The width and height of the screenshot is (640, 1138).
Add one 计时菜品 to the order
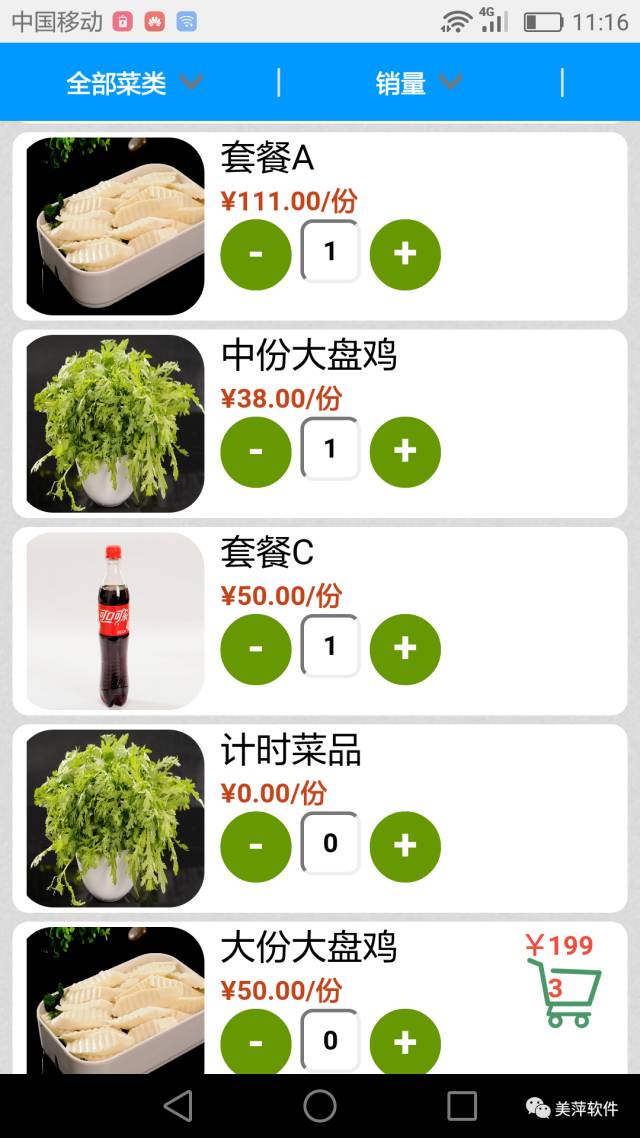[x=405, y=846]
